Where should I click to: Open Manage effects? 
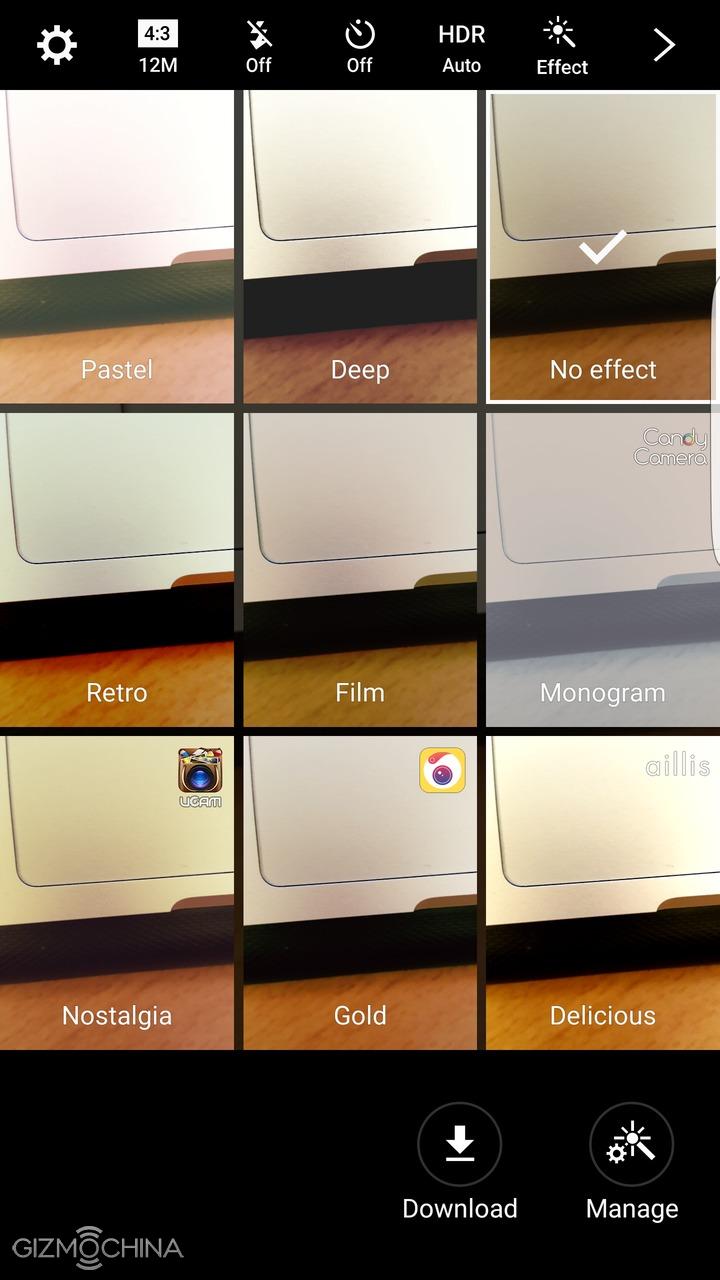click(x=631, y=1162)
